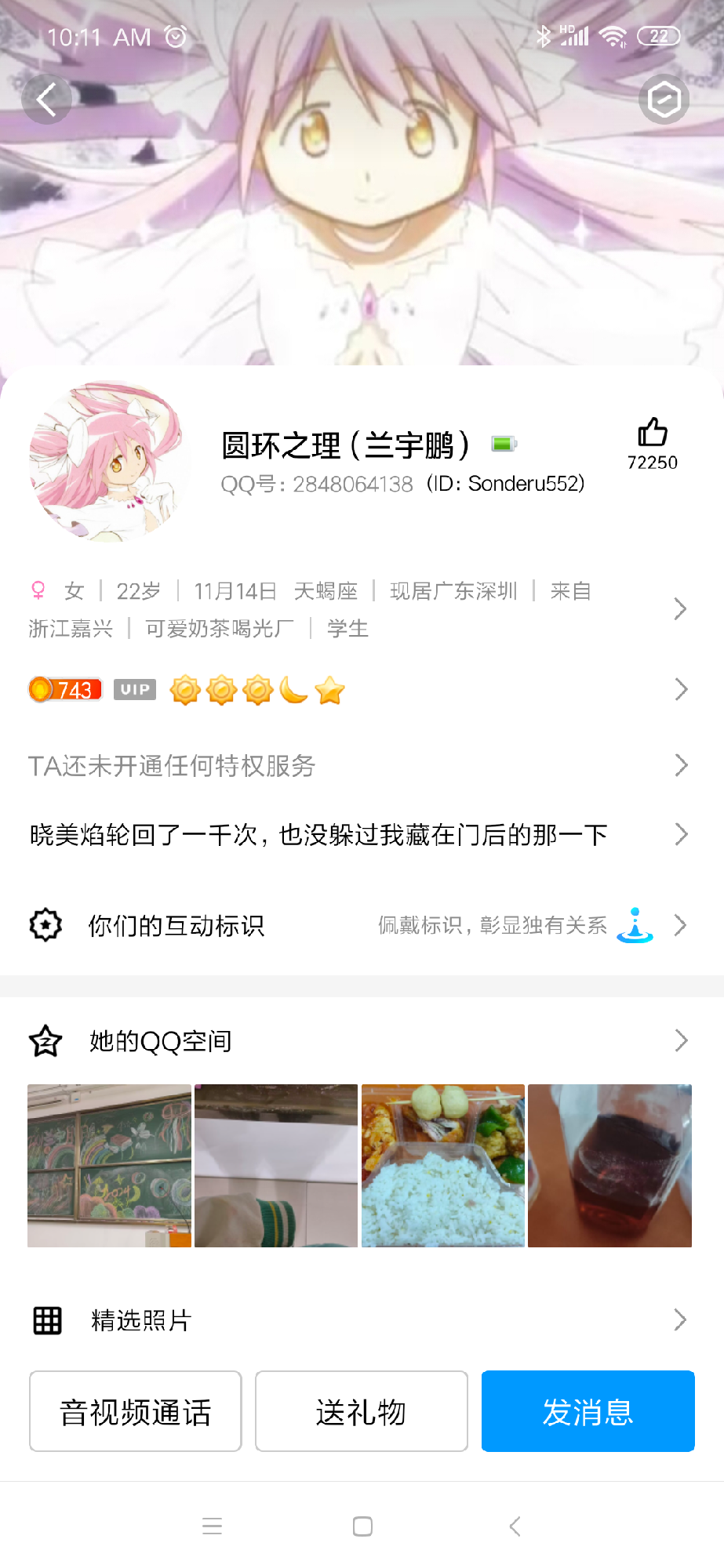The width and height of the screenshot is (724, 1568).
Task: View the chalkboard drawing photo
Action: (x=109, y=1166)
